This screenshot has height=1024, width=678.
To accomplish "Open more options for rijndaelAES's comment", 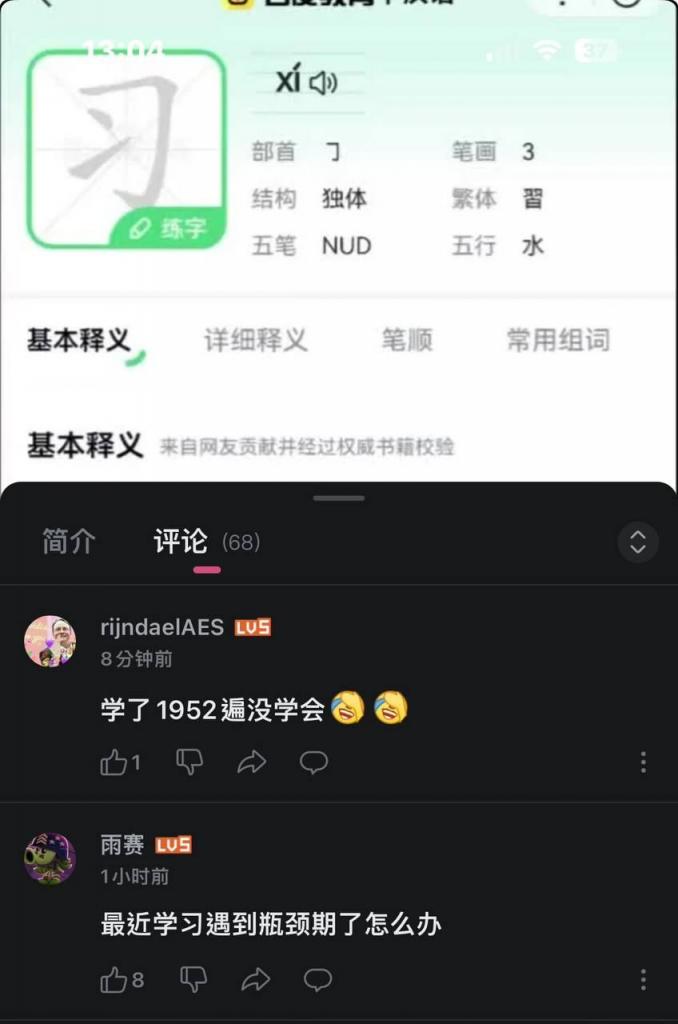I will [x=643, y=763].
